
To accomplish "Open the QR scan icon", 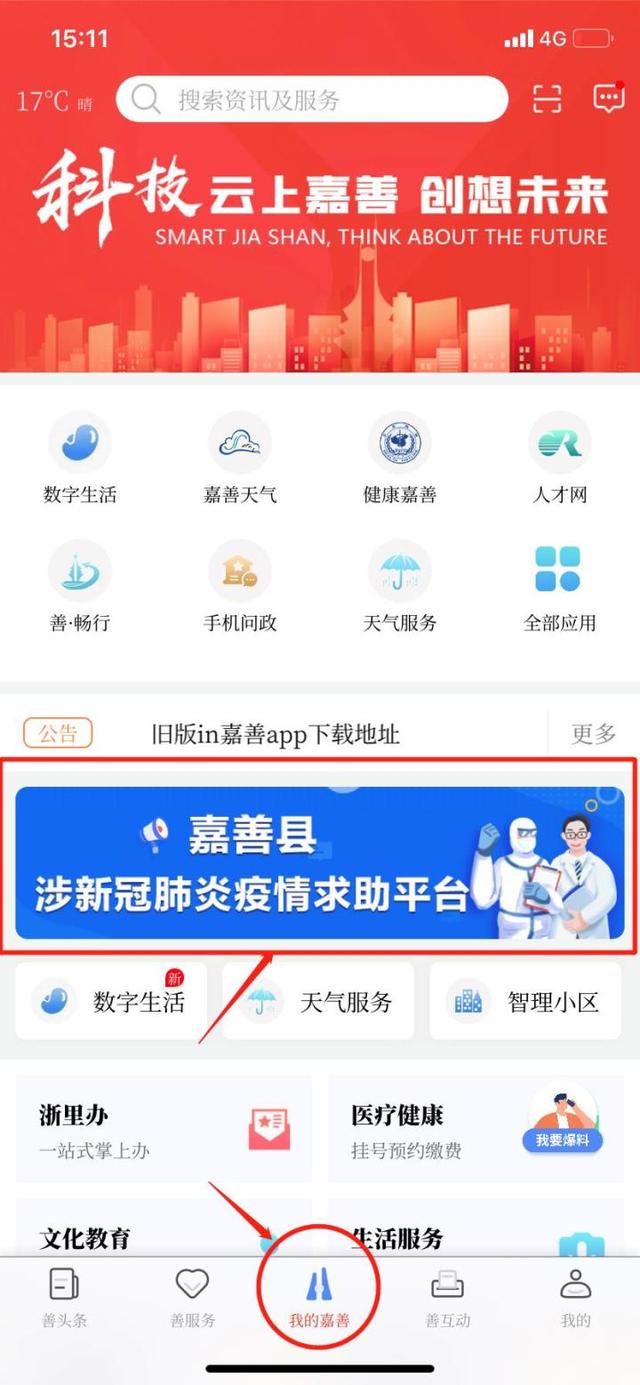I will tap(547, 99).
